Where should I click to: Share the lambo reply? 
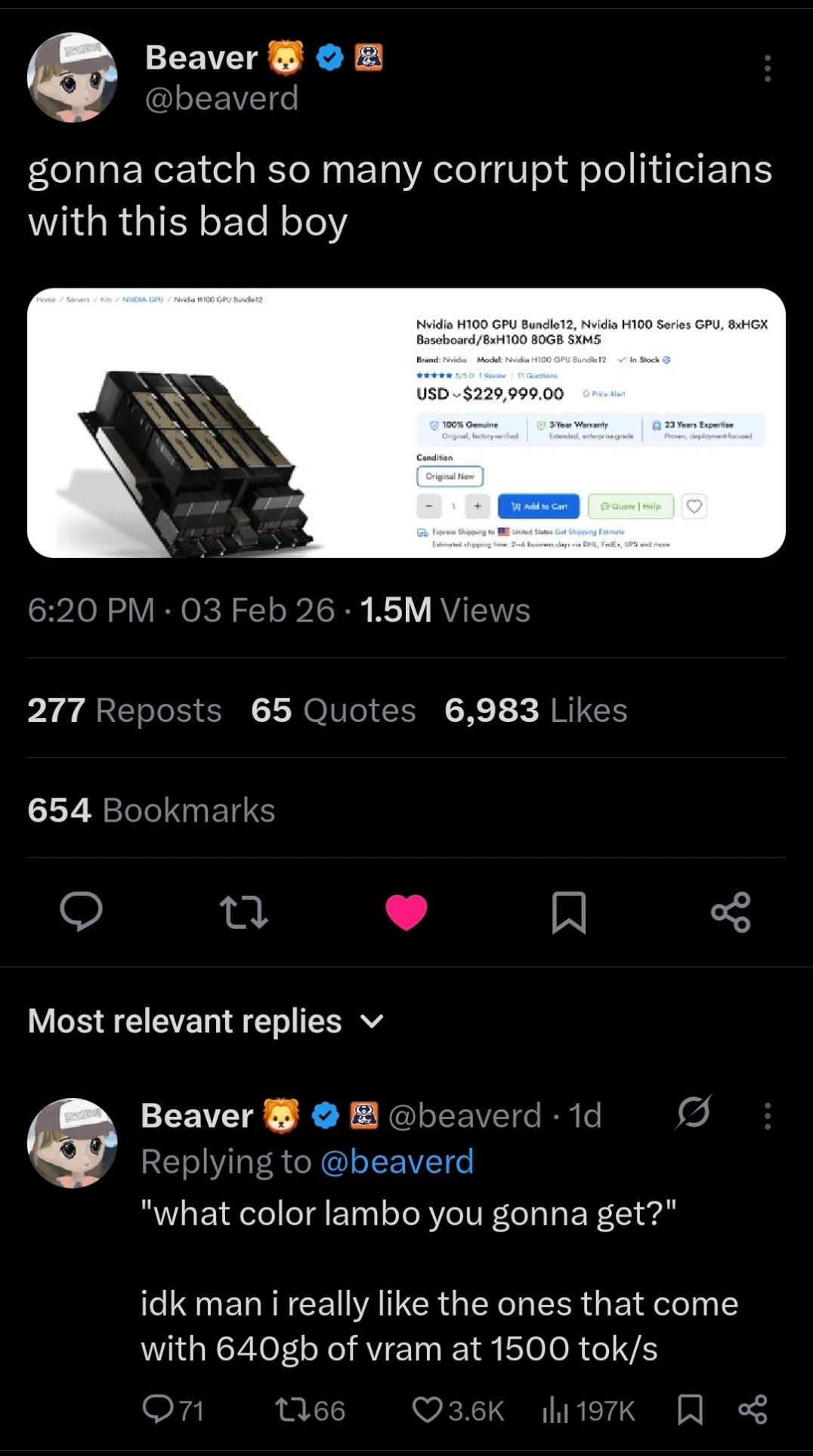[x=752, y=1410]
